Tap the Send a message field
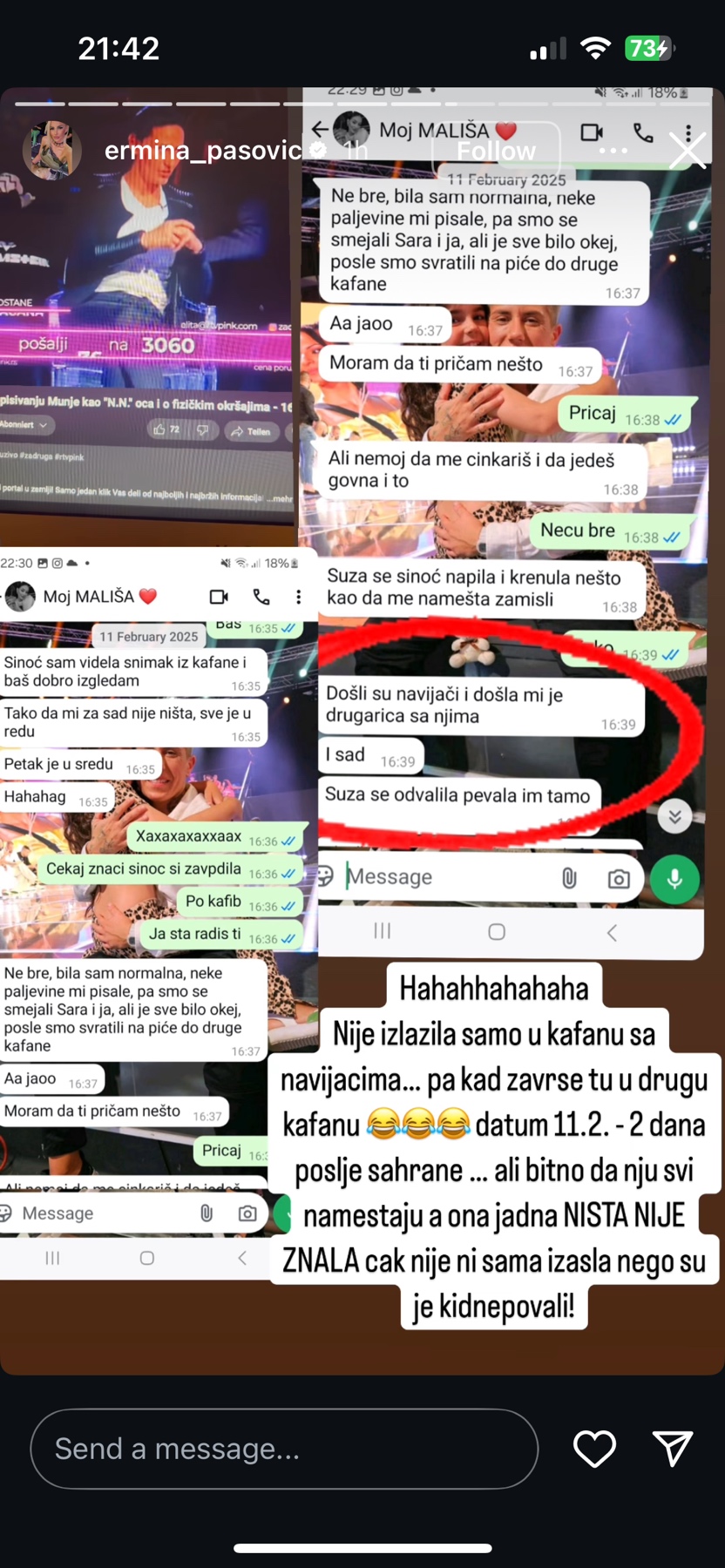The height and width of the screenshot is (1568, 725). click(284, 1449)
